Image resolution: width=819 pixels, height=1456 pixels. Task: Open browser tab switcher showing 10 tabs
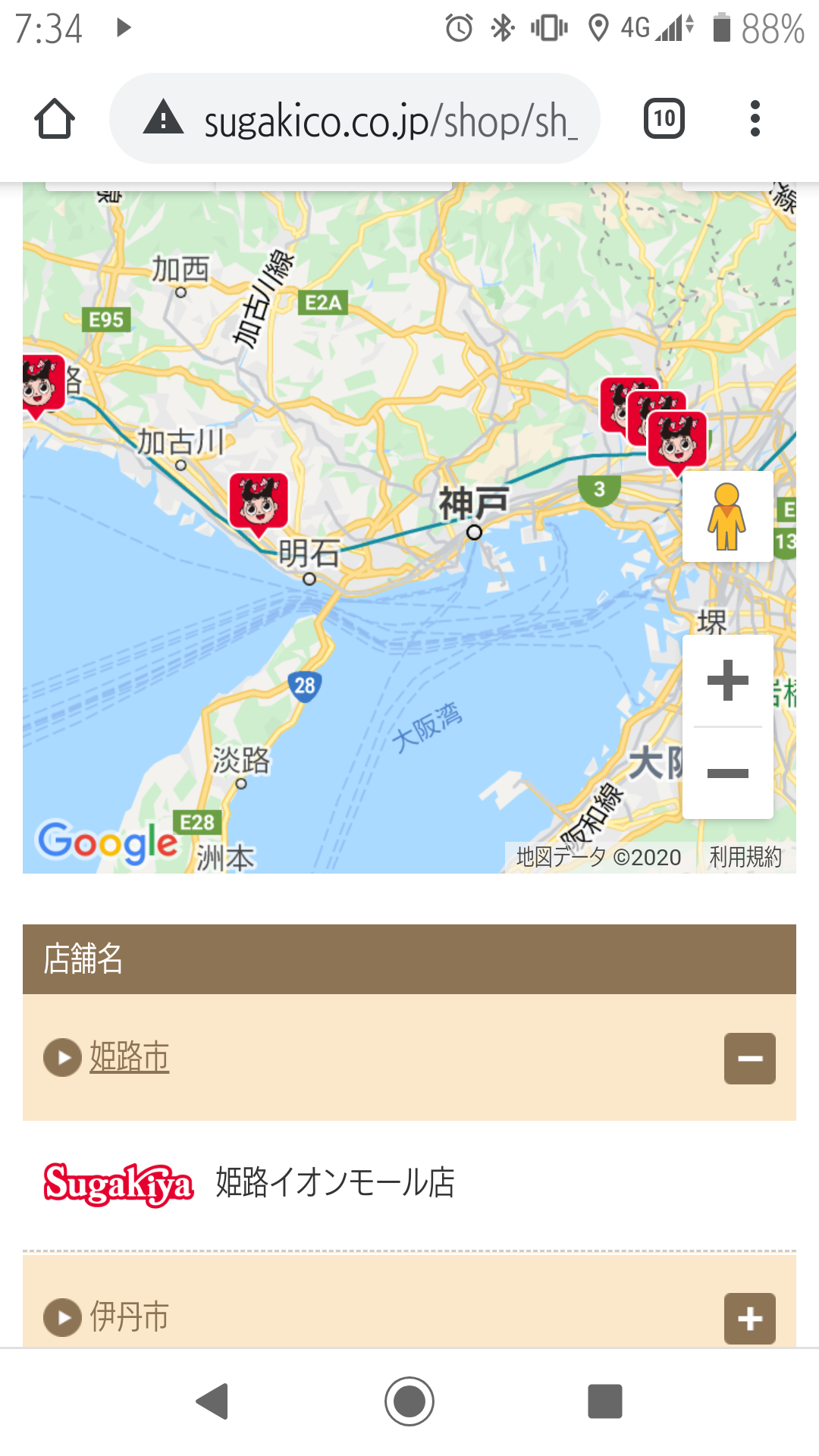click(663, 118)
